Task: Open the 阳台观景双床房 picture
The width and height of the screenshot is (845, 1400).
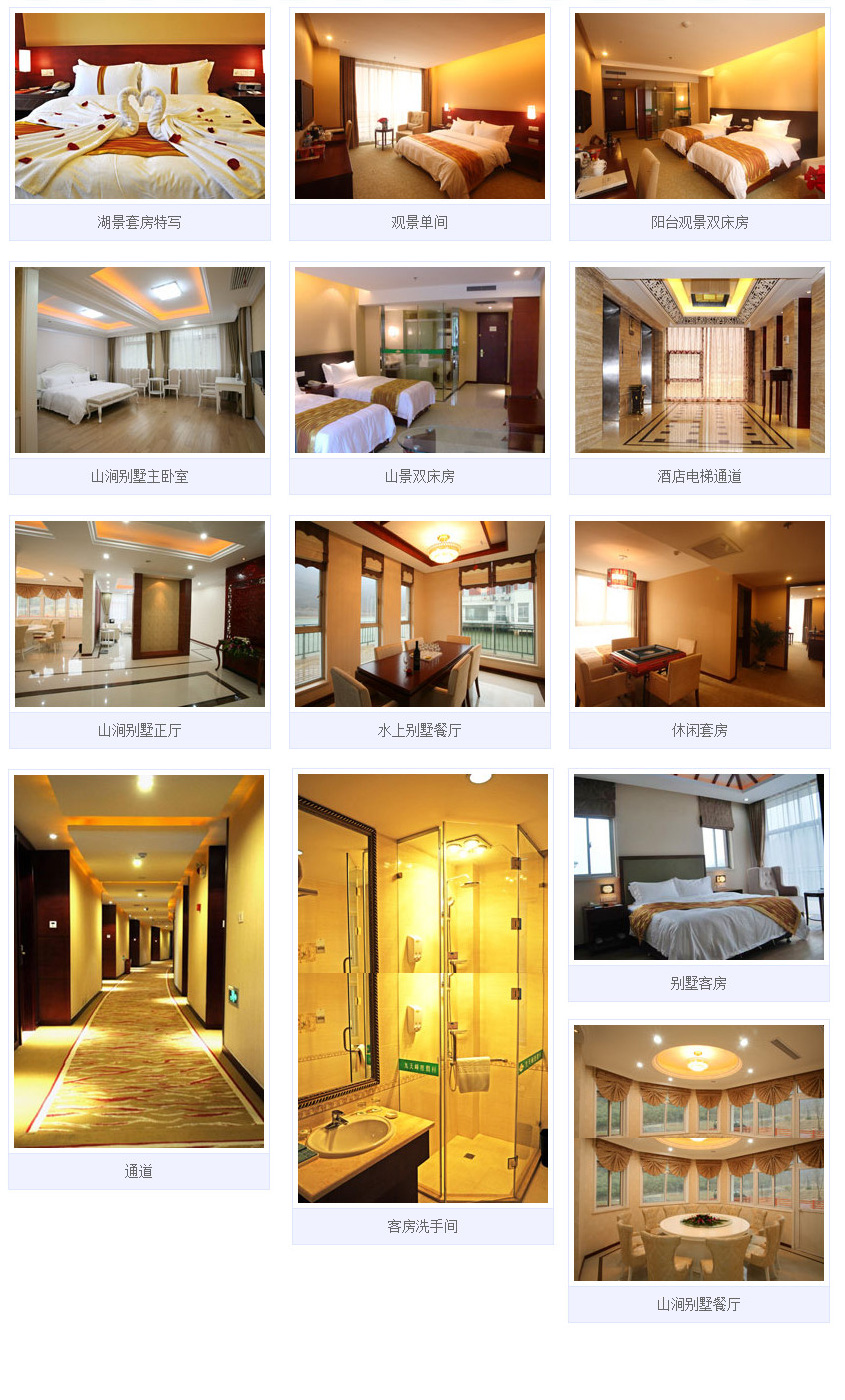Action: click(700, 106)
